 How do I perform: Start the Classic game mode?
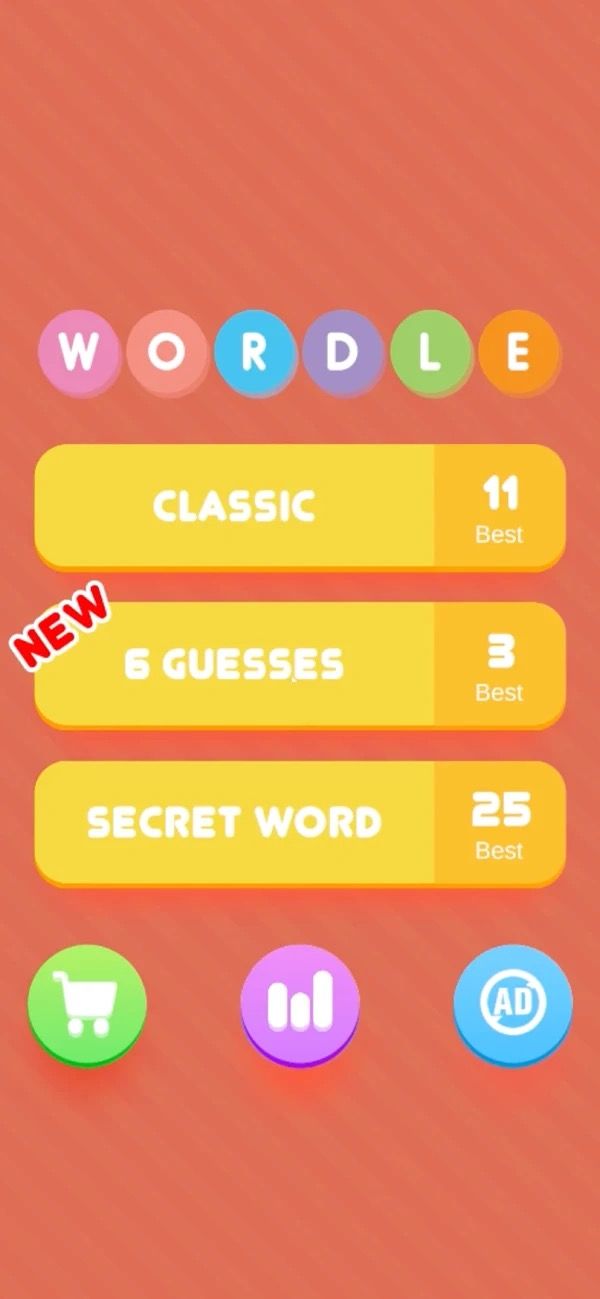[x=235, y=506]
